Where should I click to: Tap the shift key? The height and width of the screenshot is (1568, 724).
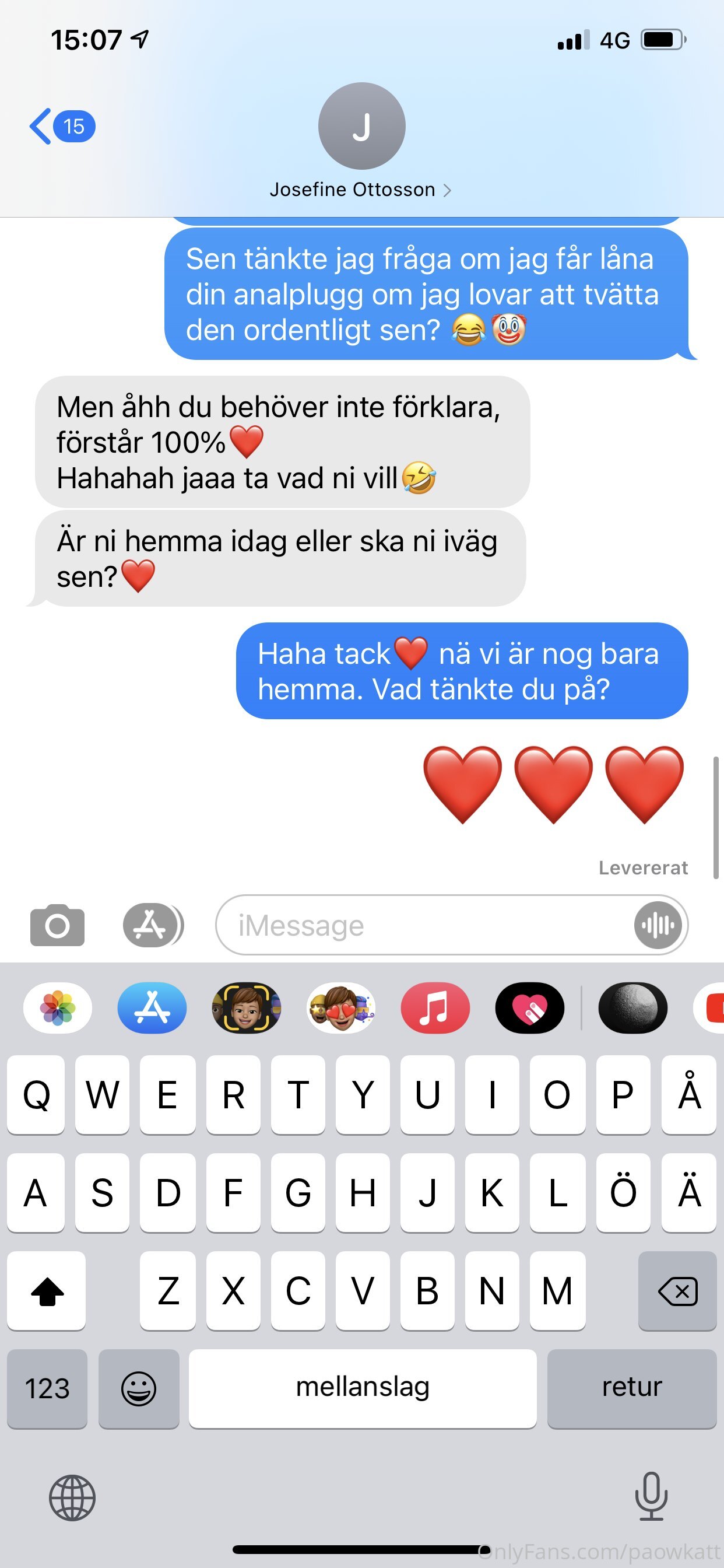[x=47, y=1291]
